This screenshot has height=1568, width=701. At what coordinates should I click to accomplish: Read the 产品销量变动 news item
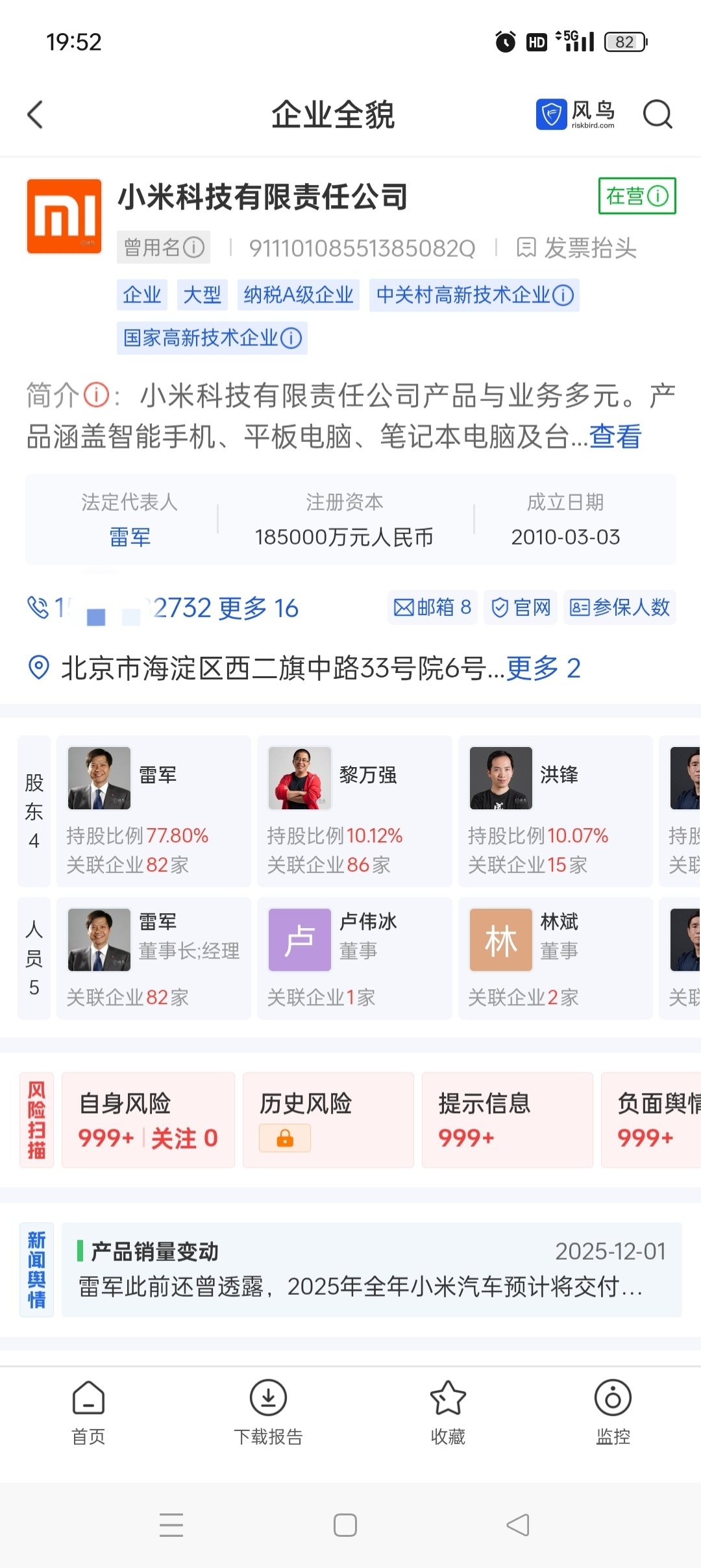tap(371, 1269)
